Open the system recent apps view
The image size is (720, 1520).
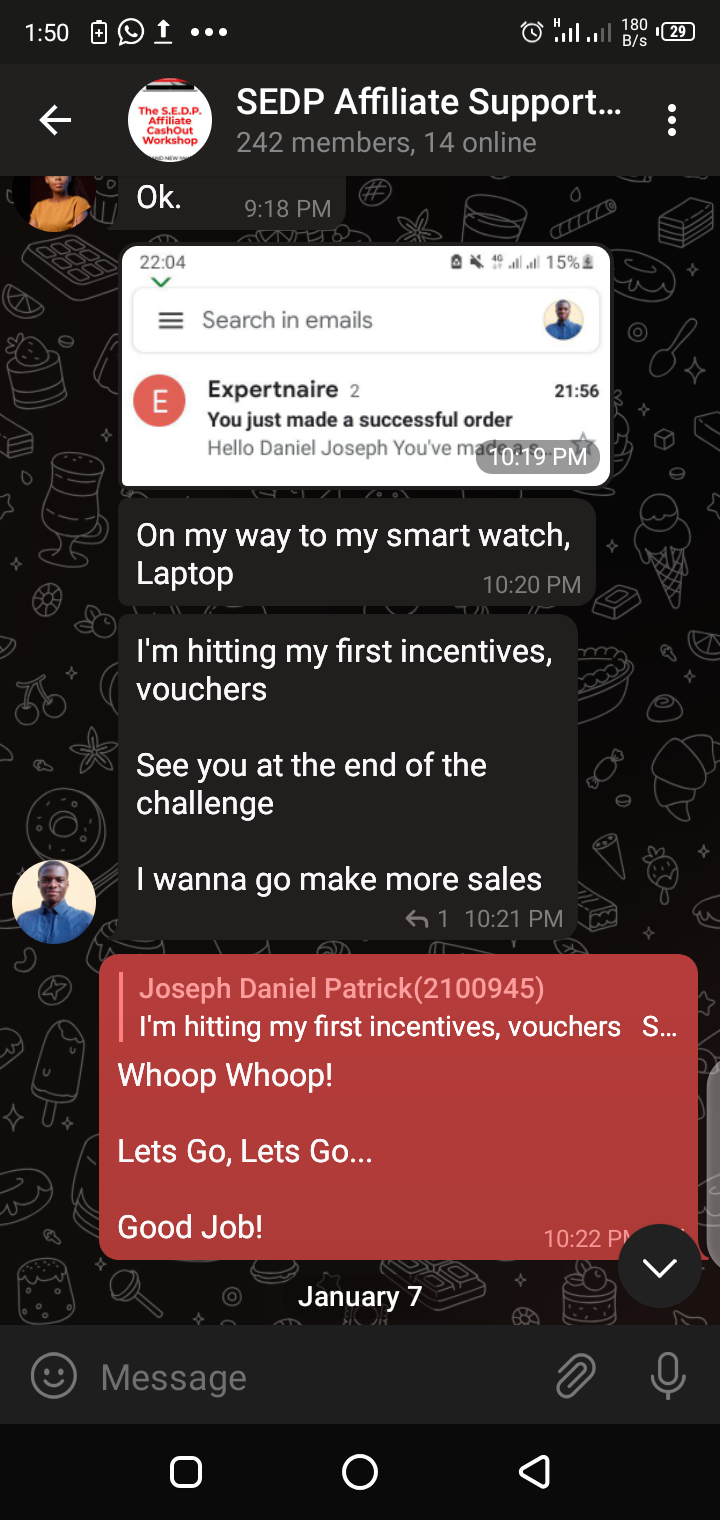(186, 1471)
